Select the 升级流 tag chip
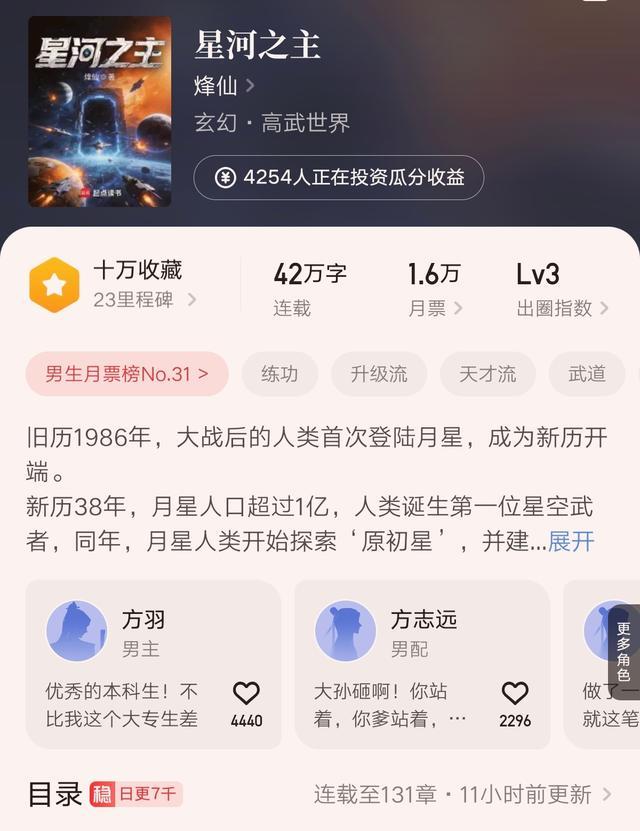The width and height of the screenshot is (640, 831). [379, 374]
